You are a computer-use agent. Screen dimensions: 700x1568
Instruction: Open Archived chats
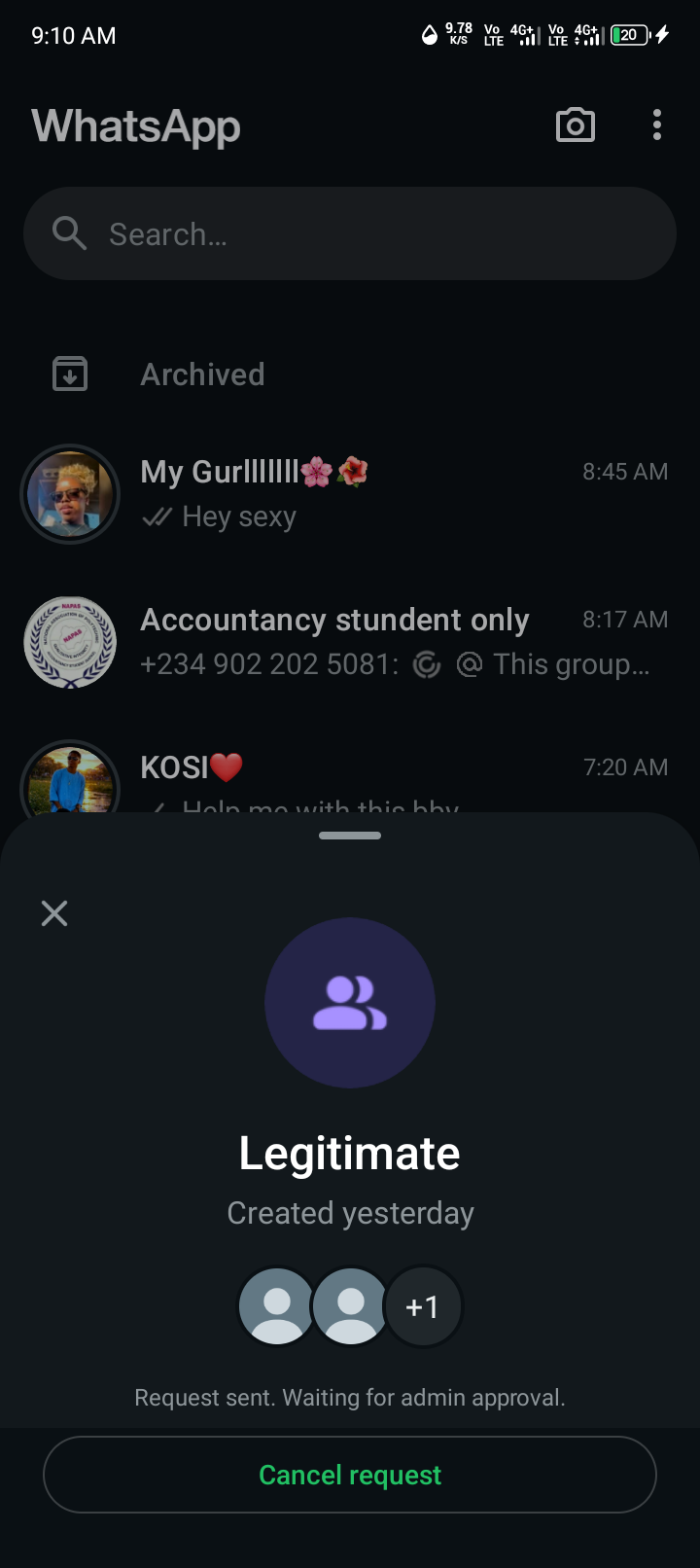[x=202, y=374]
